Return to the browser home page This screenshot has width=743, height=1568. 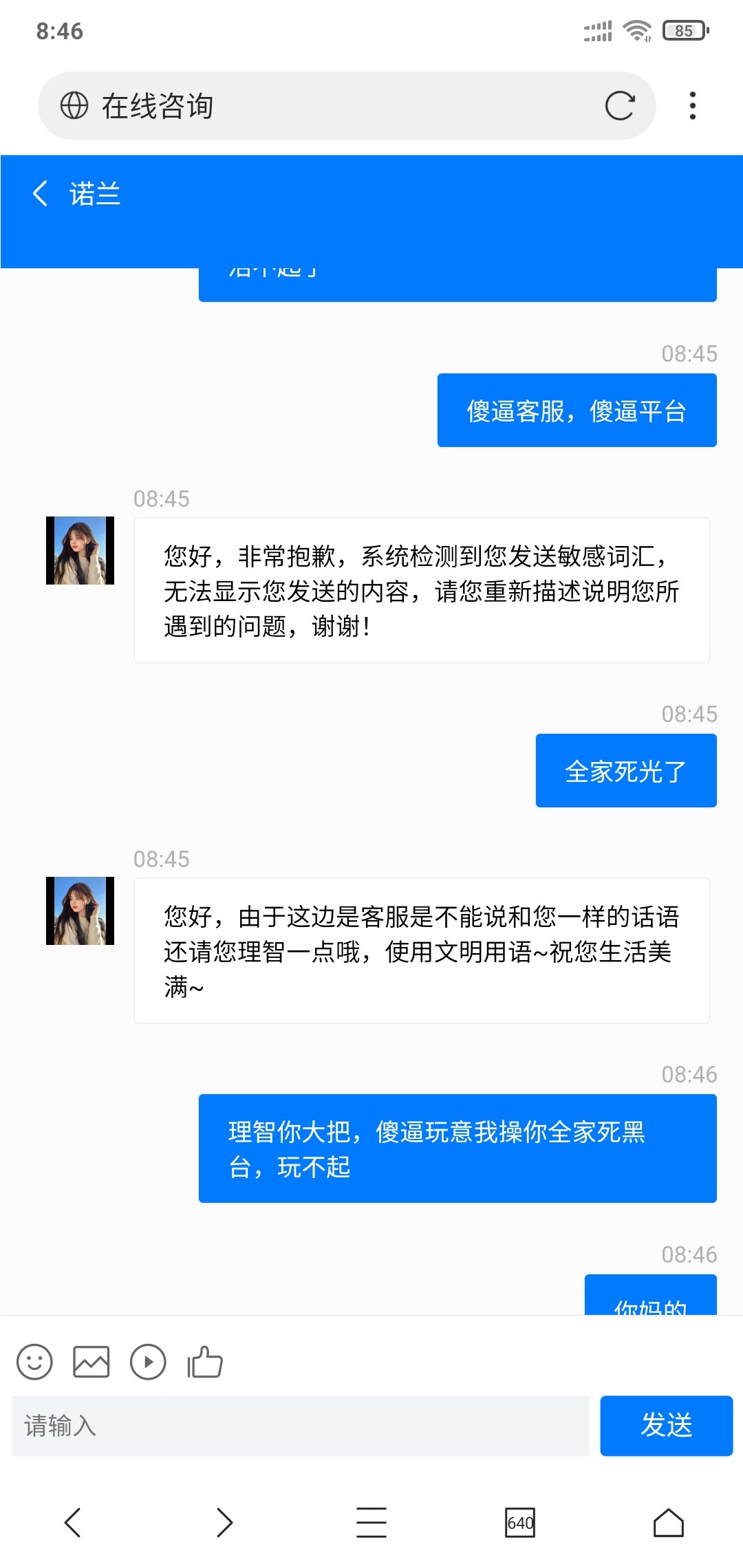668,1523
